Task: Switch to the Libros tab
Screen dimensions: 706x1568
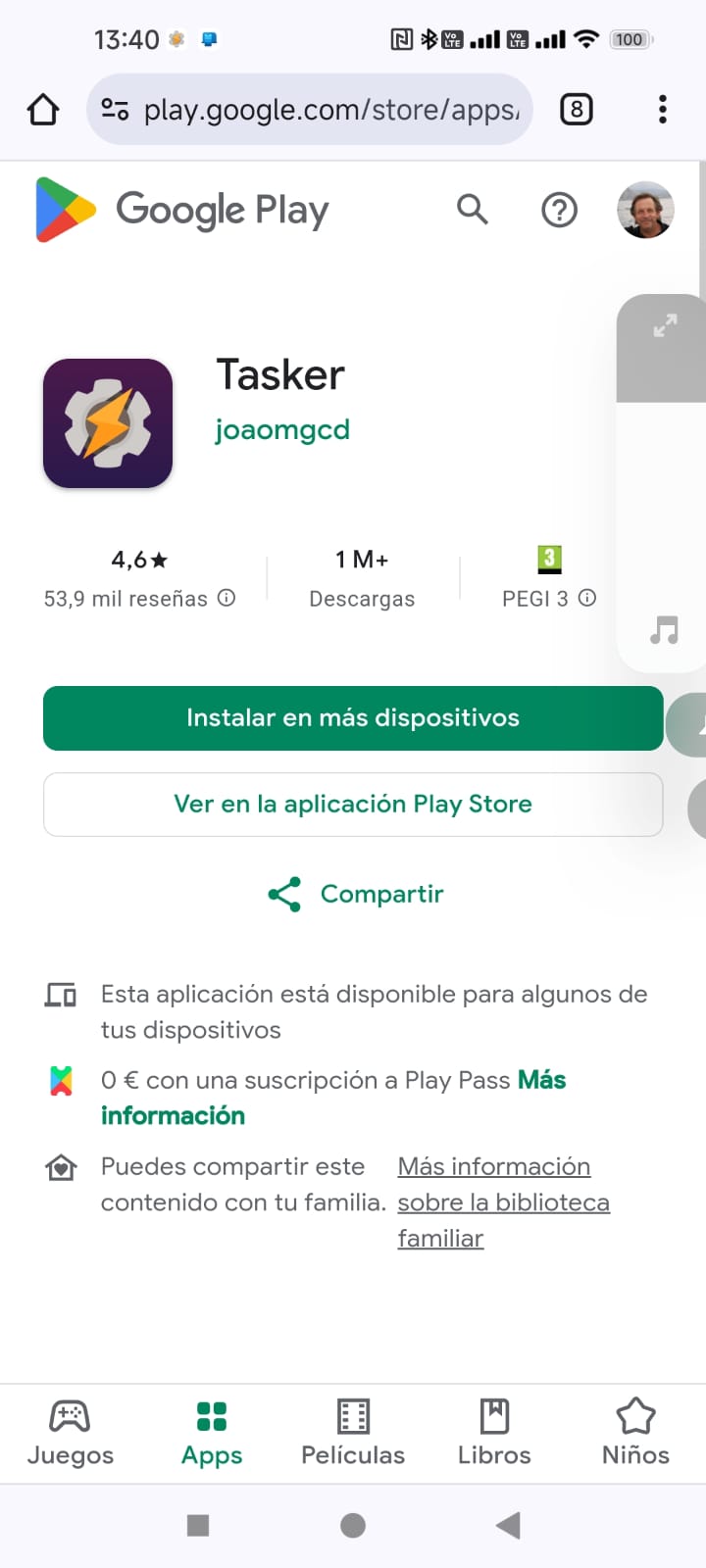Action: click(x=494, y=1433)
